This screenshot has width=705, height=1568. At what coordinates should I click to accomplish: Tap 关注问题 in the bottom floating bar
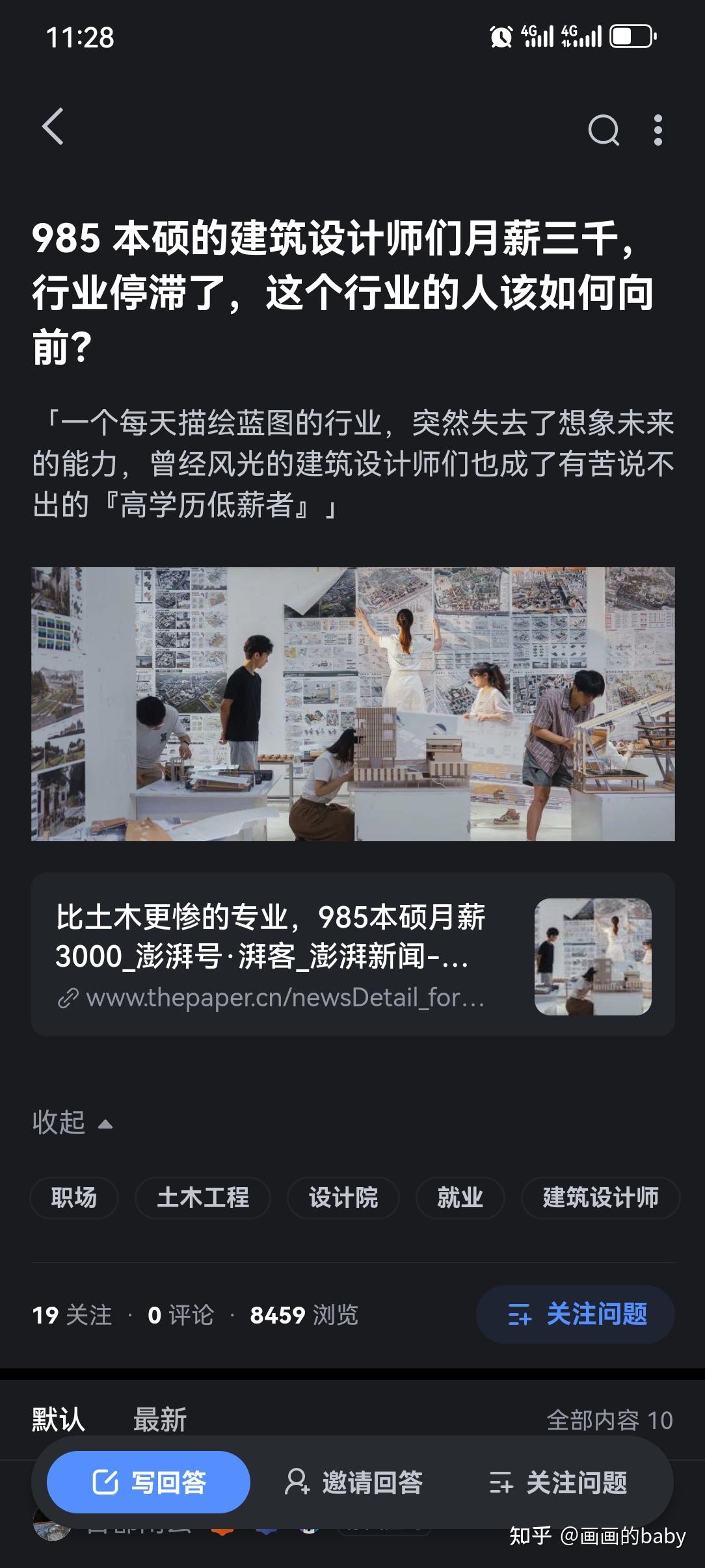[x=558, y=1483]
